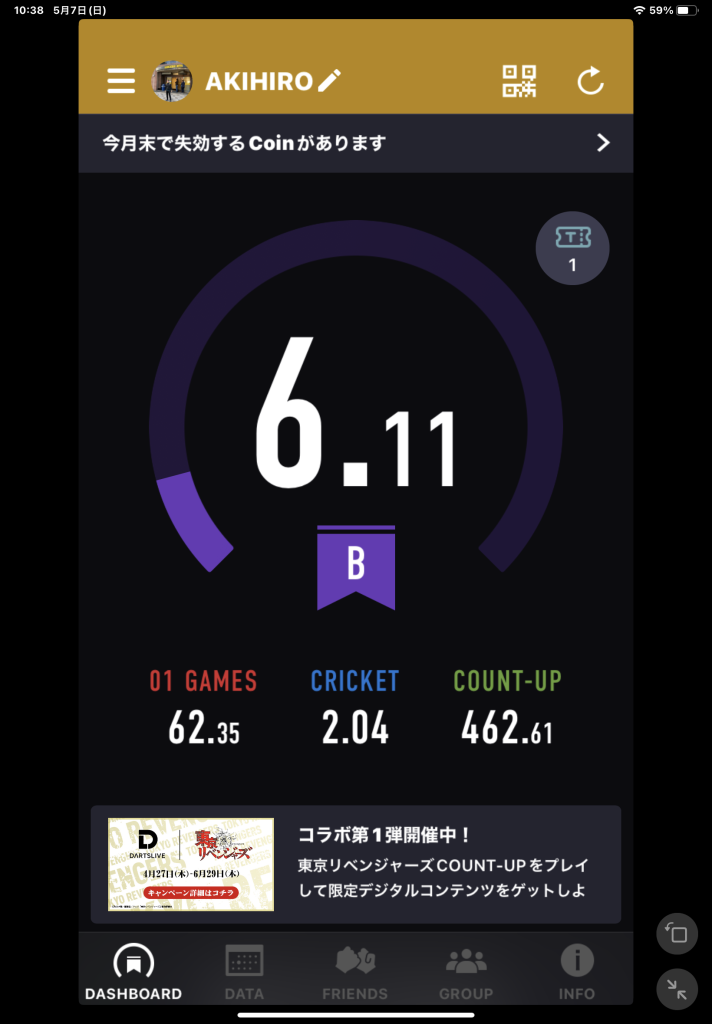Refresh the dashboard data
This screenshot has height=1024, width=712.
click(x=591, y=81)
